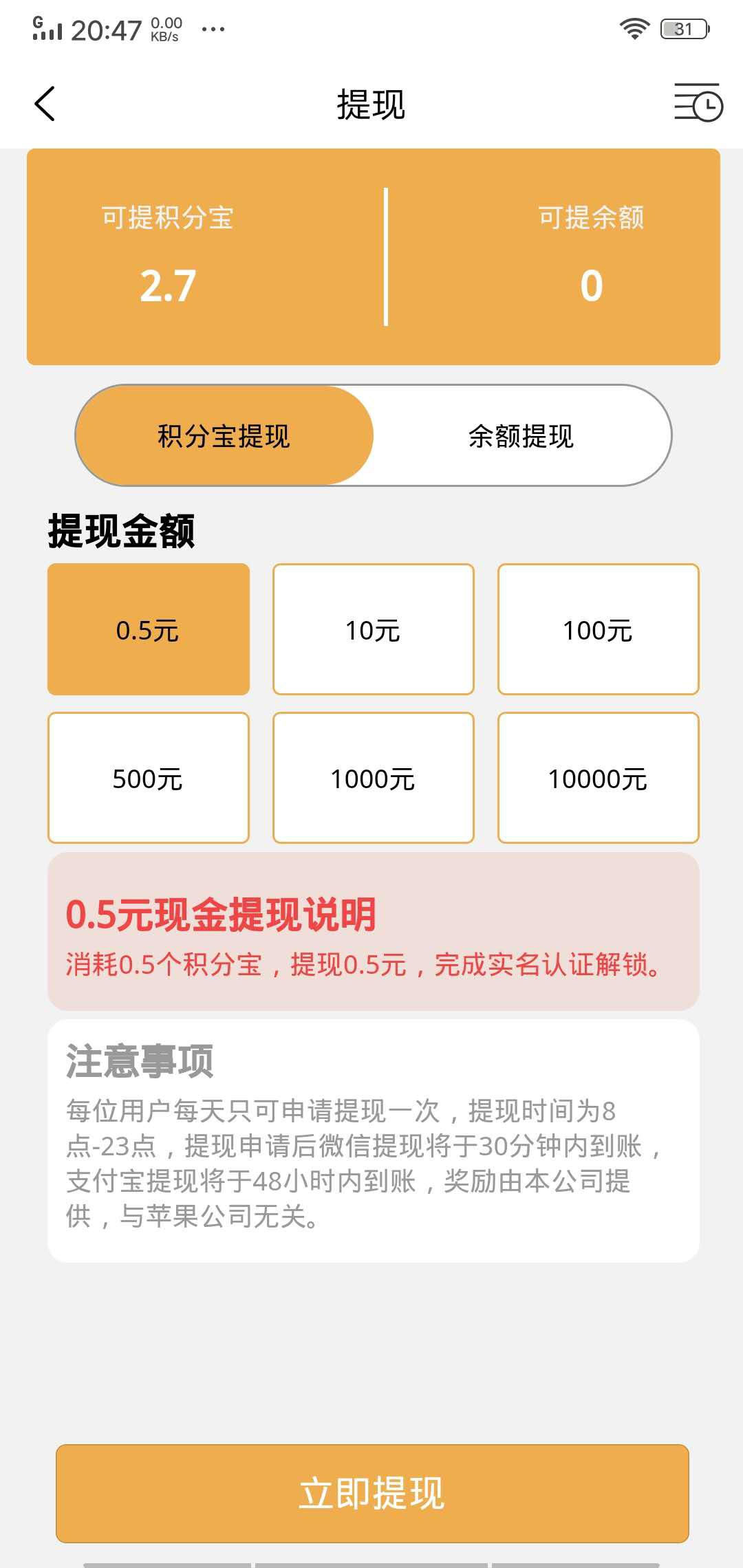Select the 积分宝提现 tab
The image size is (743, 1568).
coord(224,435)
